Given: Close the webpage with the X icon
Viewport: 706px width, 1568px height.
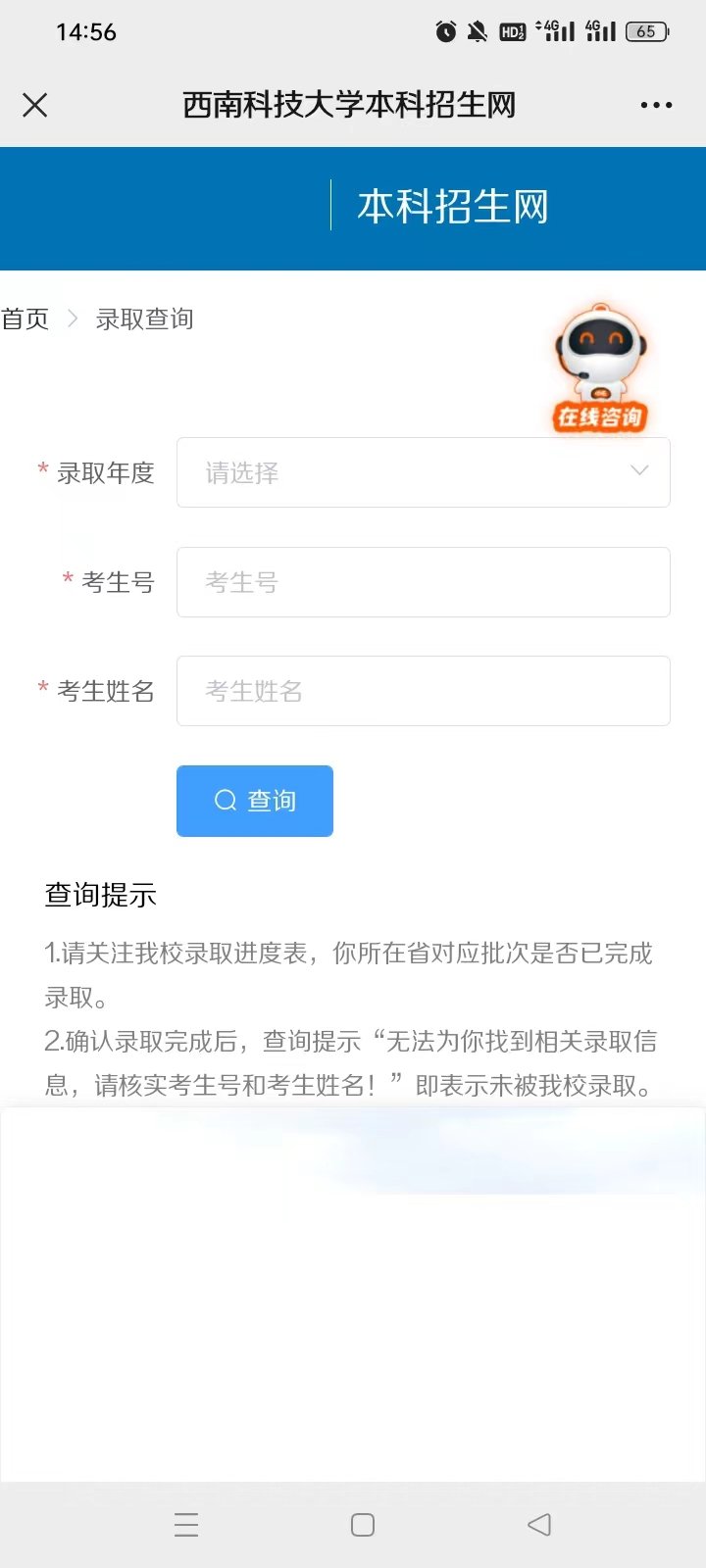Looking at the screenshot, I should tap(35, 105).
